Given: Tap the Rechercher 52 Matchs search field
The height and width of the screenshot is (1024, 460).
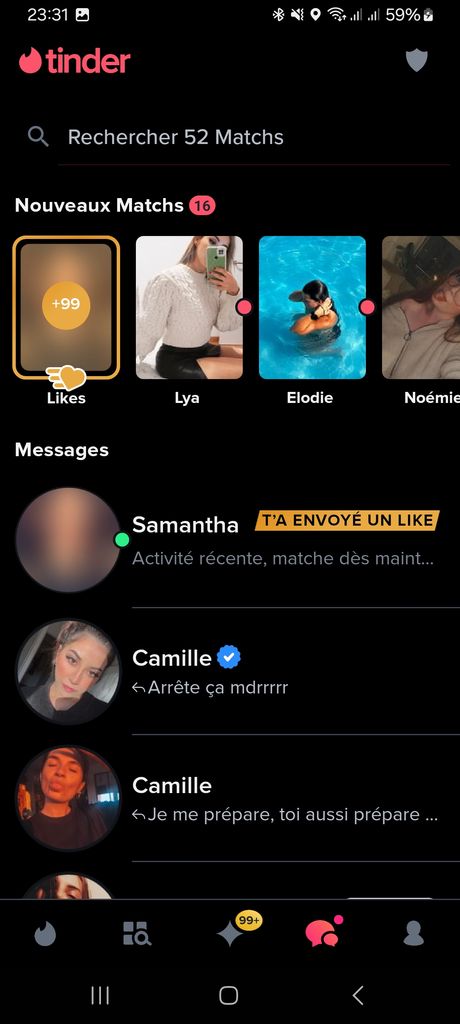Looking at the screenshot, I should [x=238, y=137].
